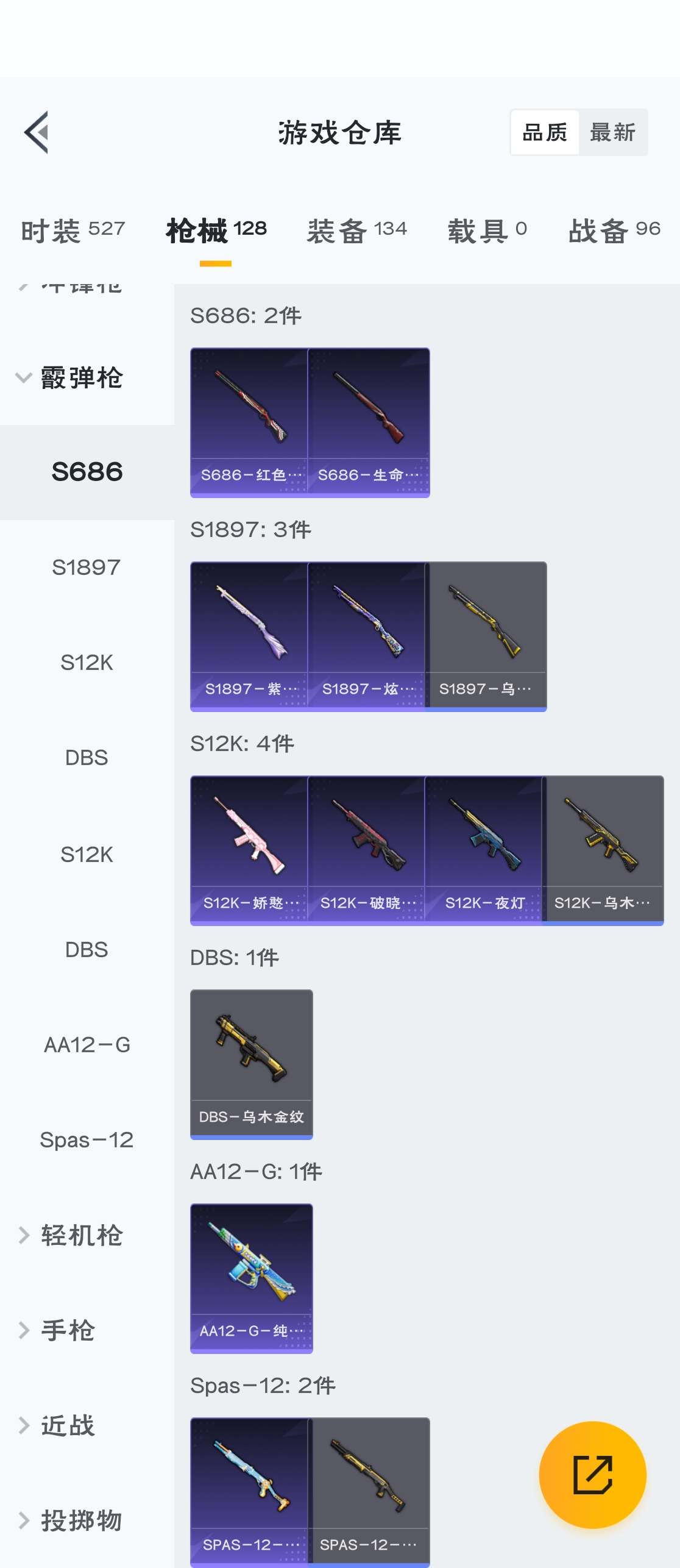Select AA12-G in the sidebar
This screenshot has height=1568, width=680.
click(x=87, y=1045)
